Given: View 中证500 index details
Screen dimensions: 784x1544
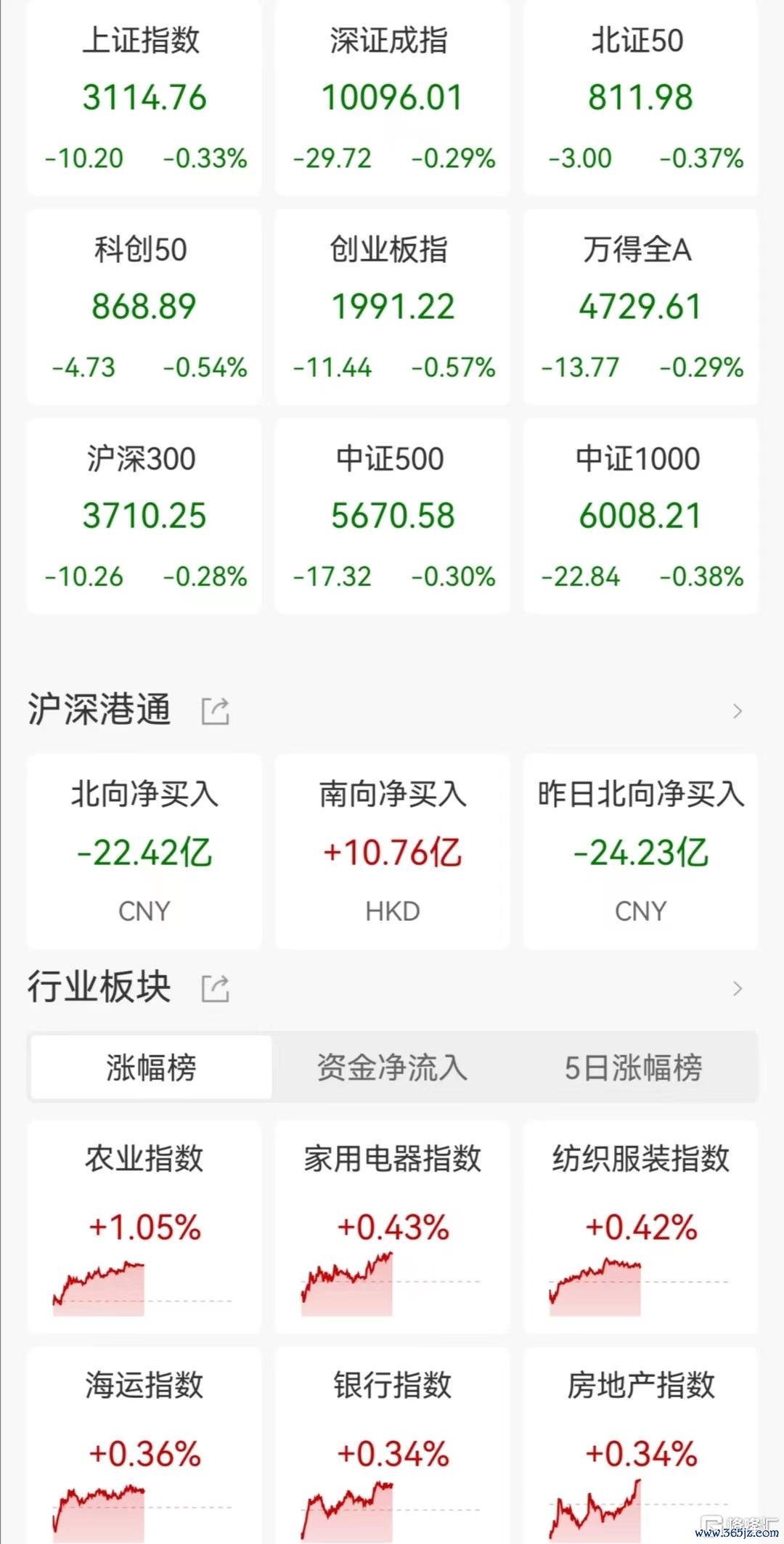Looking at the screenshot, I should pyautogui.click(x=392, y=516).
